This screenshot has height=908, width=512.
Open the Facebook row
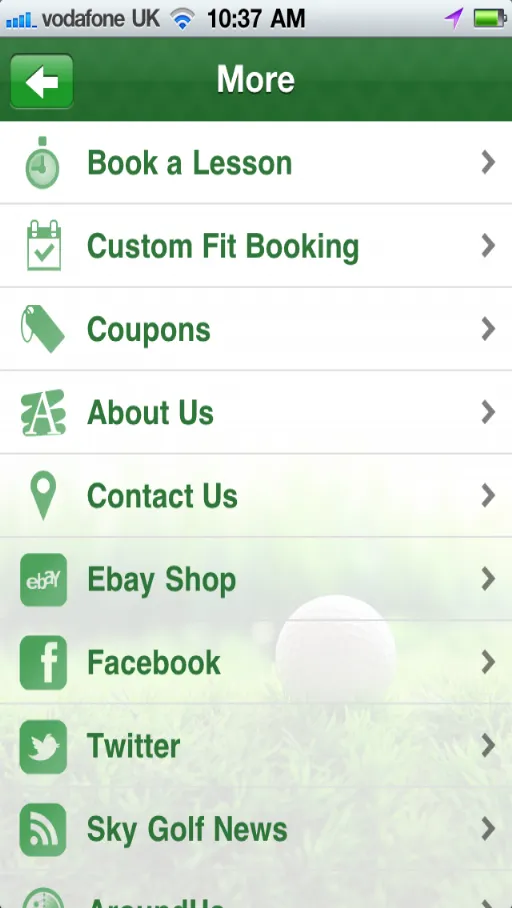tap(256, 662)
